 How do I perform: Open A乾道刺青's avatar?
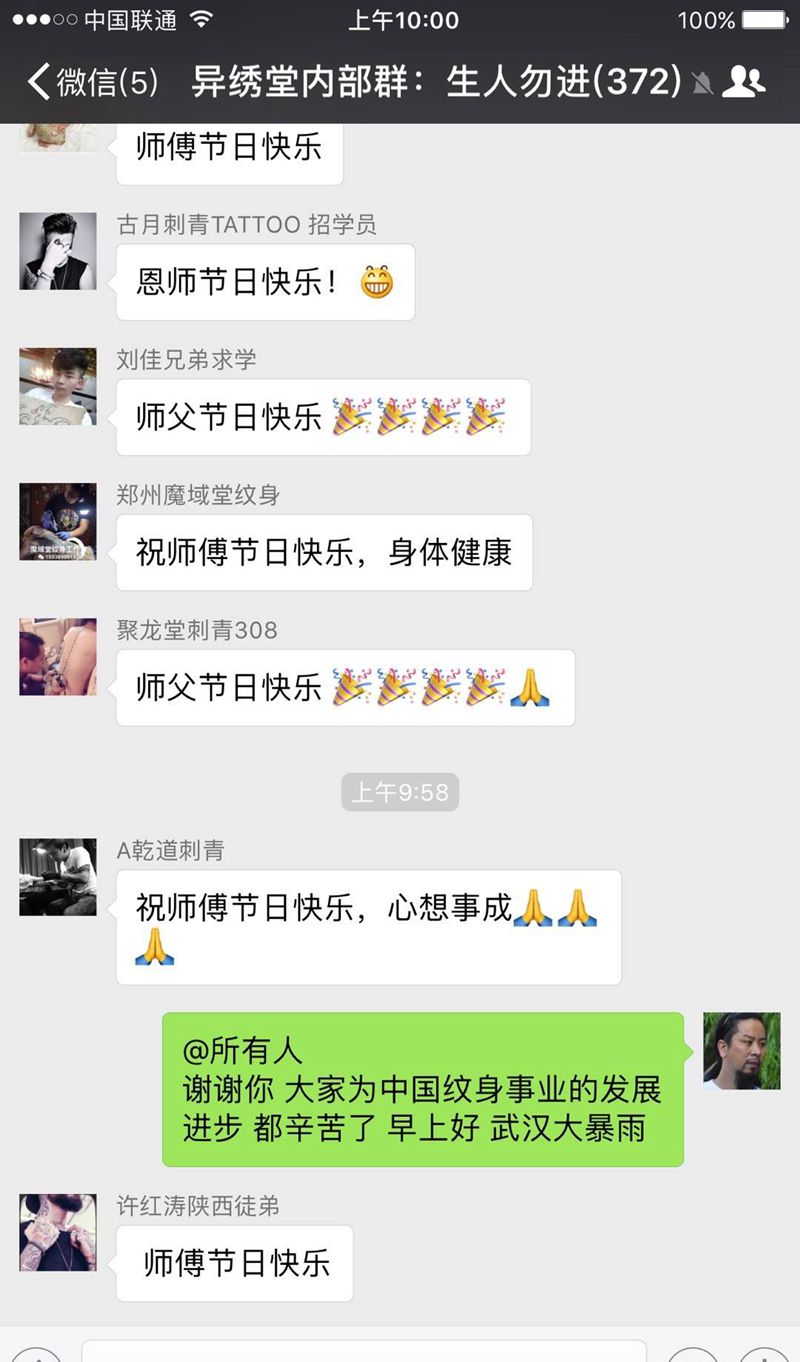point(58,877)
